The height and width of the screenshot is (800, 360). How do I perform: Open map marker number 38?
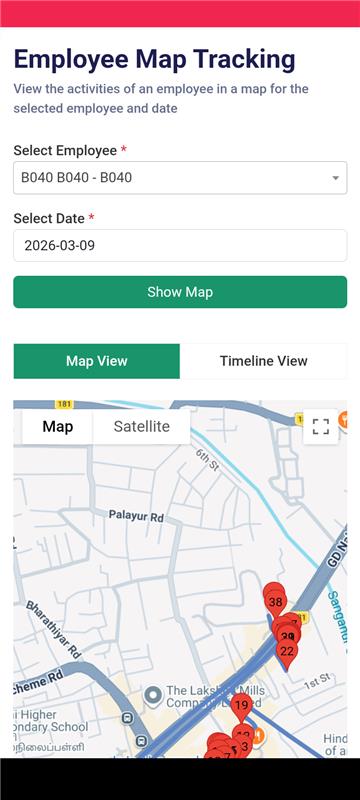275,603
